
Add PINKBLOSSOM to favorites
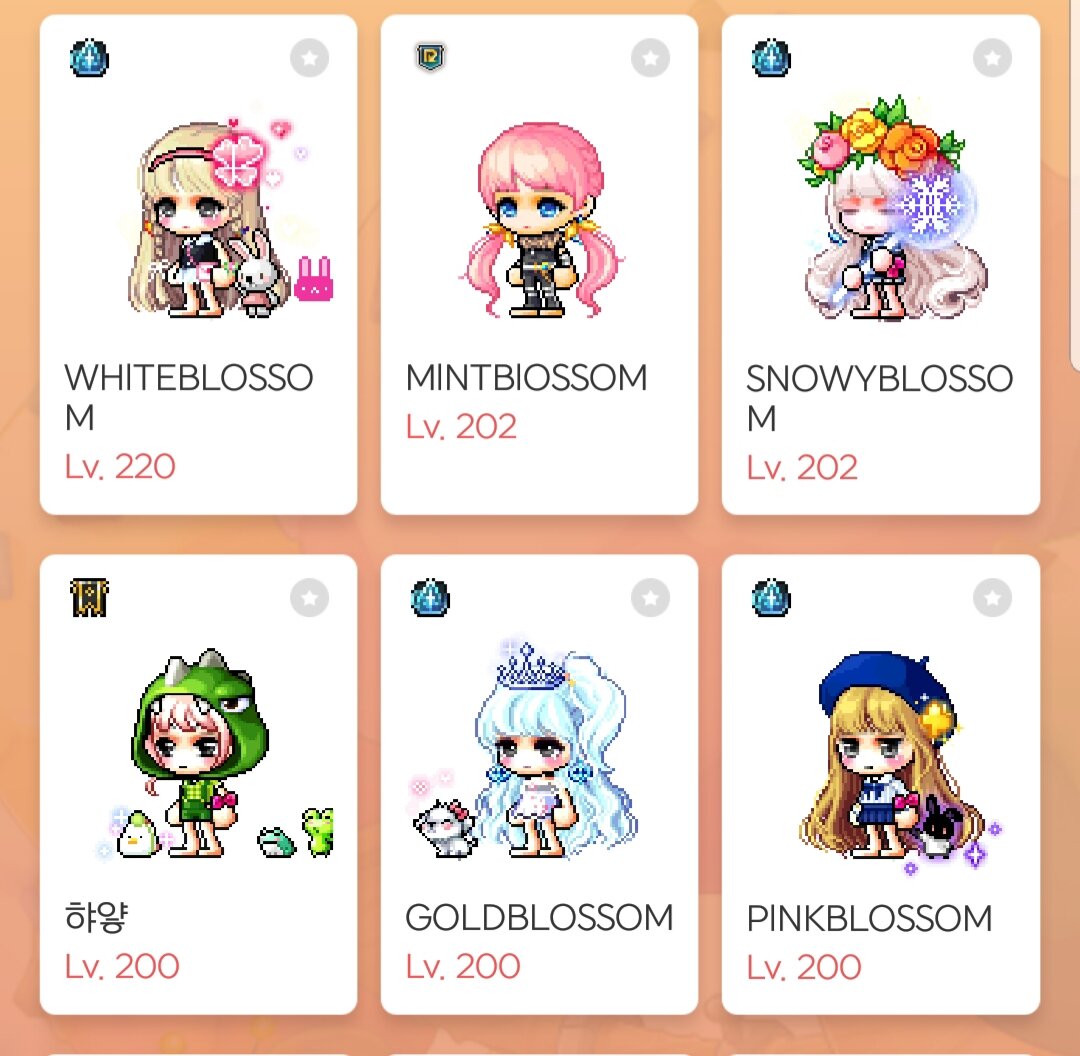point(991,598)
